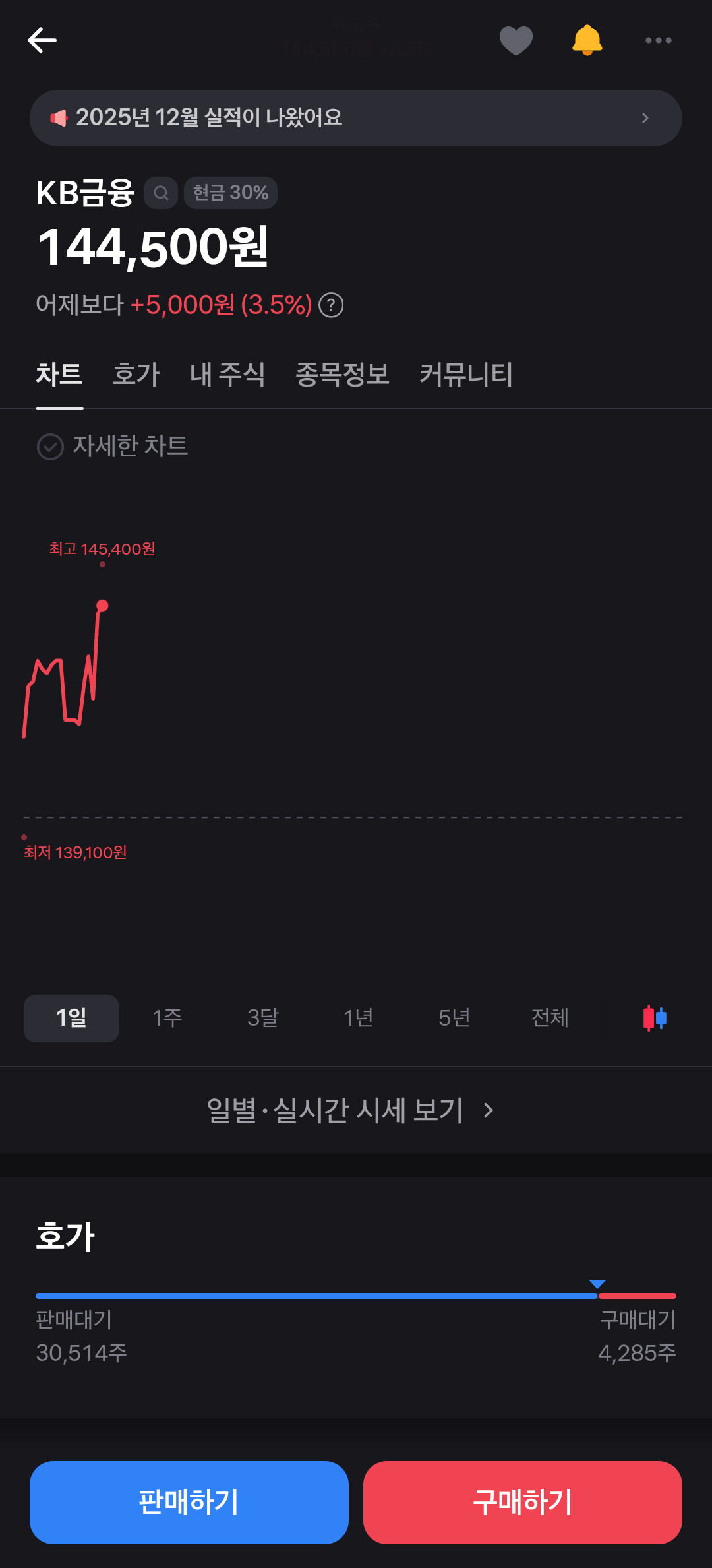
Task: Go back using the arrow icon
Action: click(42, 40)
